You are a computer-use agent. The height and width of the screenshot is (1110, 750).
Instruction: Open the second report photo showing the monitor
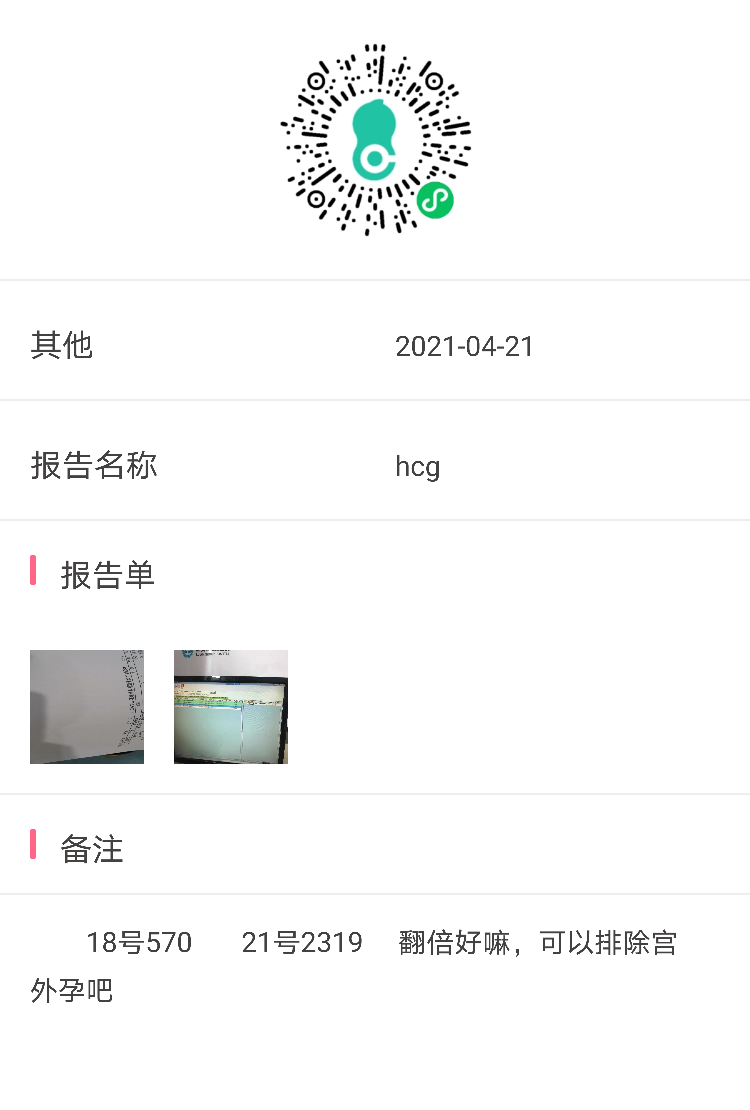click(230, 706)
